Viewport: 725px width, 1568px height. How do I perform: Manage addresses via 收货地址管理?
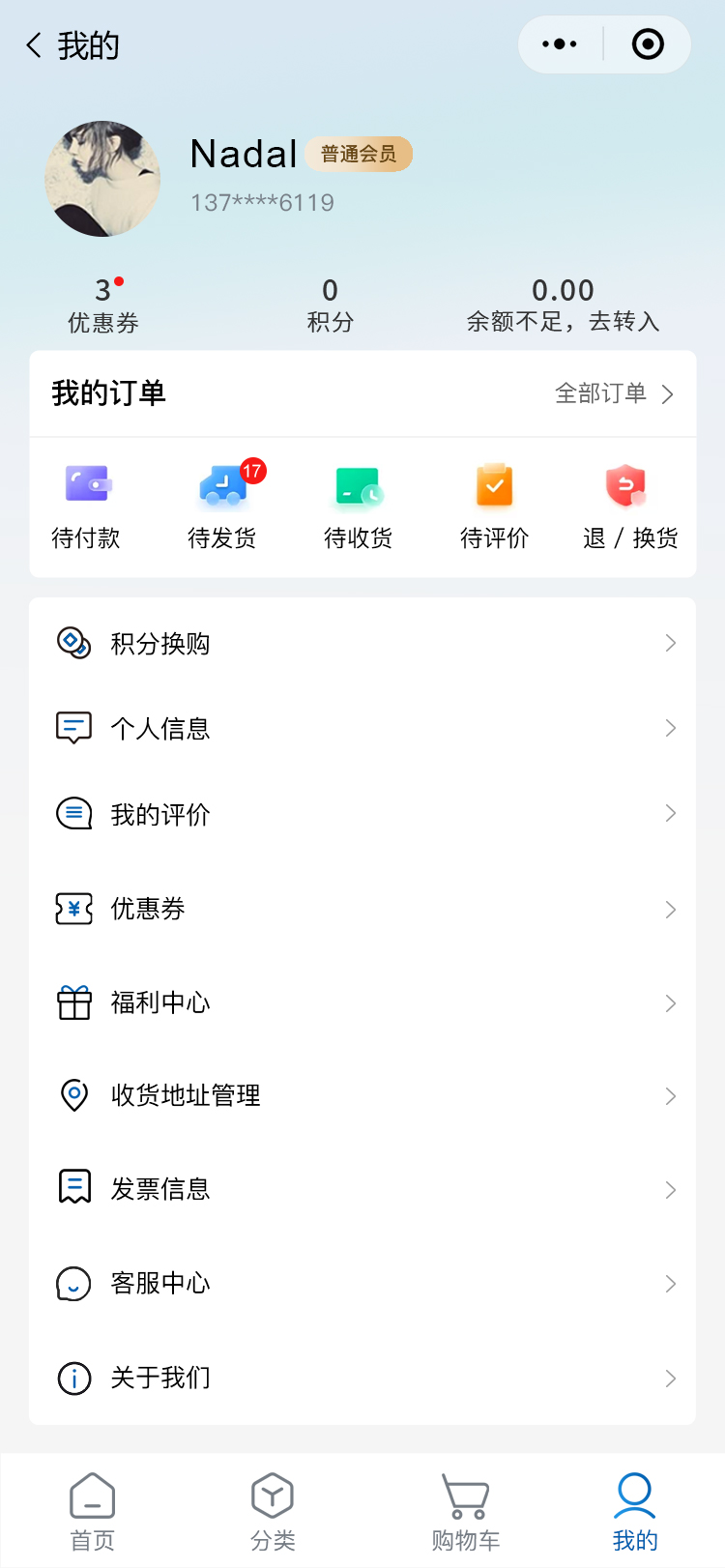click(362, 1095)
